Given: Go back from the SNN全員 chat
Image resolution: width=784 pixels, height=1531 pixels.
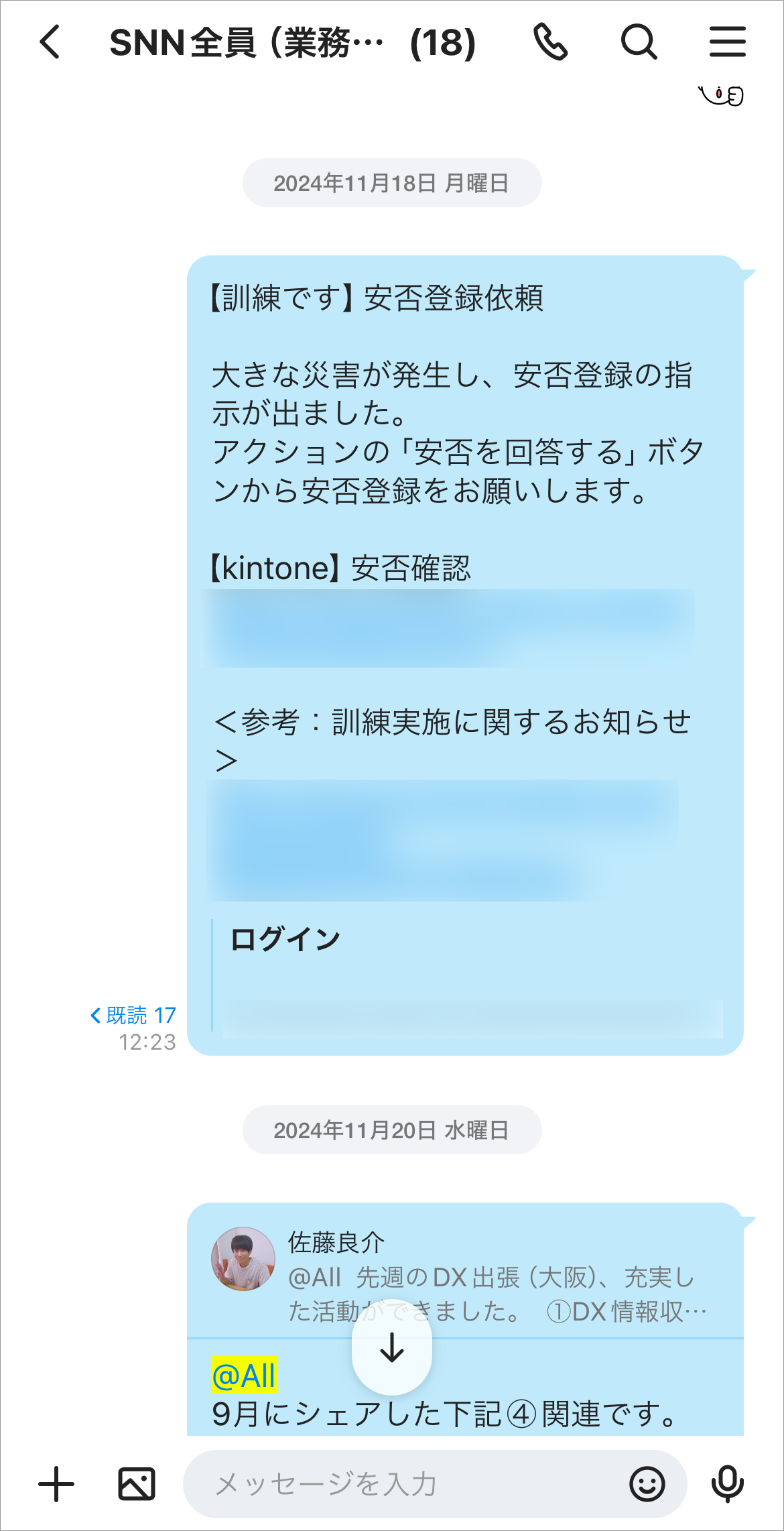Looking at the screenshot, I should (x=50, y=42).
